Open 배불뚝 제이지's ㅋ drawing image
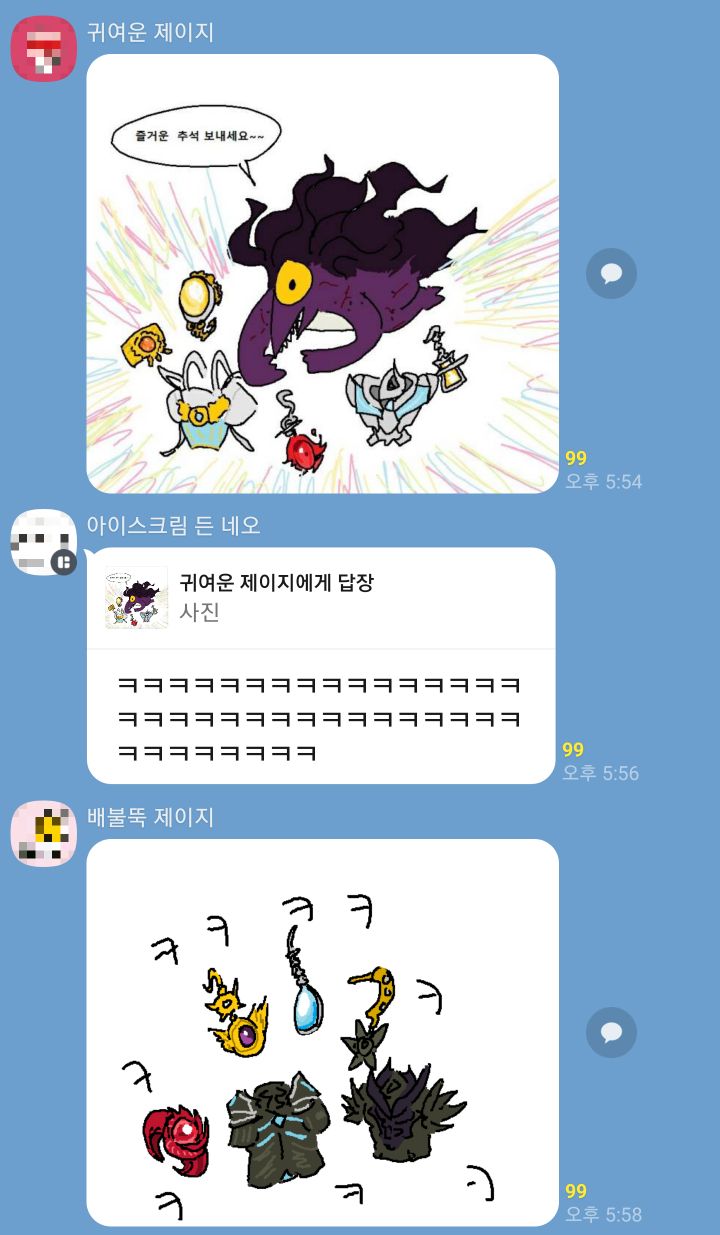 click(322, 1032)
